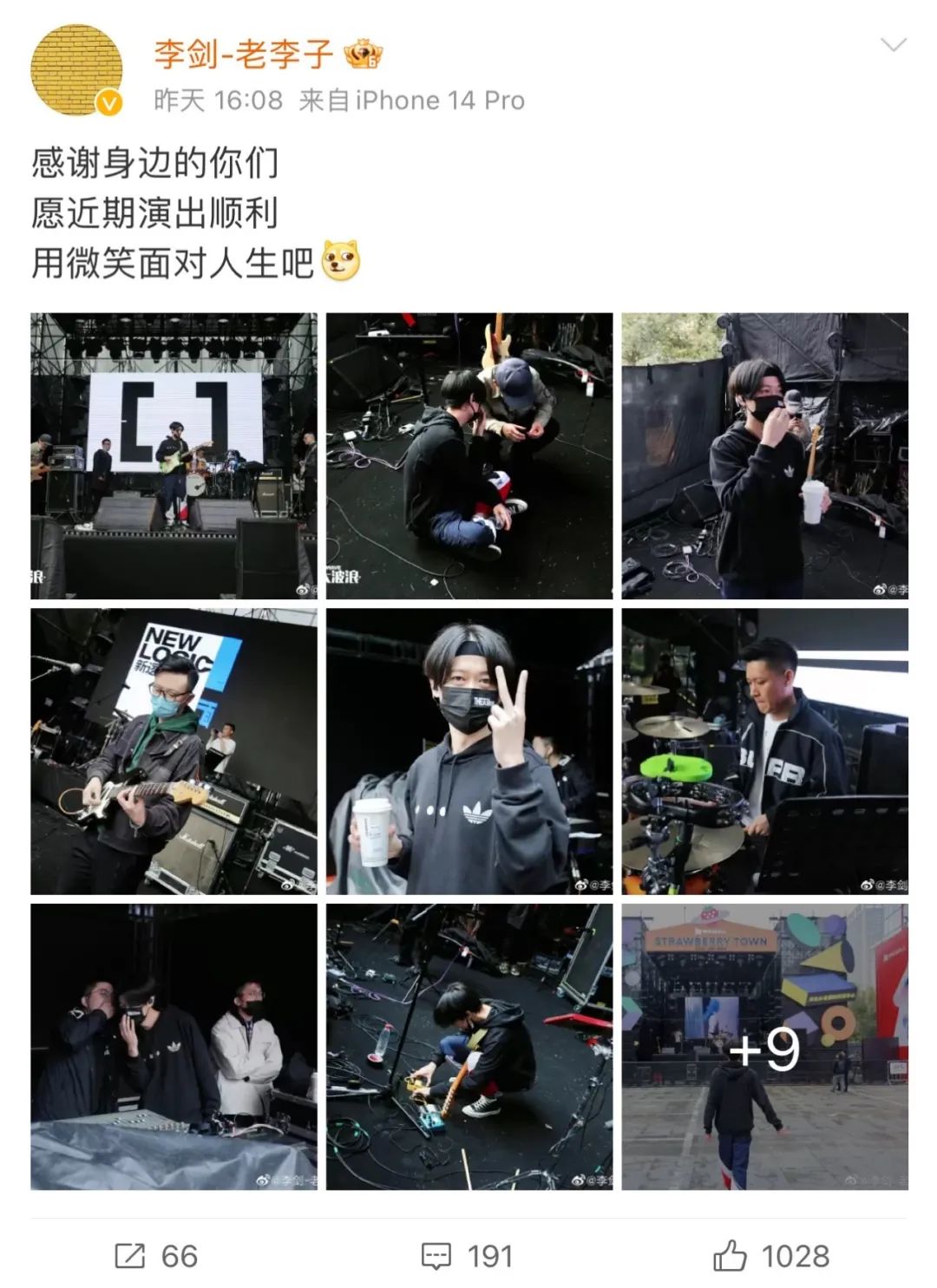Open the photo of the masked singer holding a microphone
This screenshot has height=1288, width=937.
coord(764,455)
